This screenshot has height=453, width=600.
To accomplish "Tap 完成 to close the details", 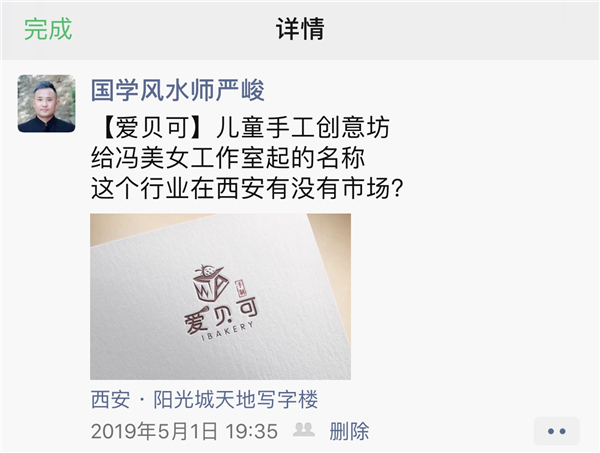I will coord(48,29).
